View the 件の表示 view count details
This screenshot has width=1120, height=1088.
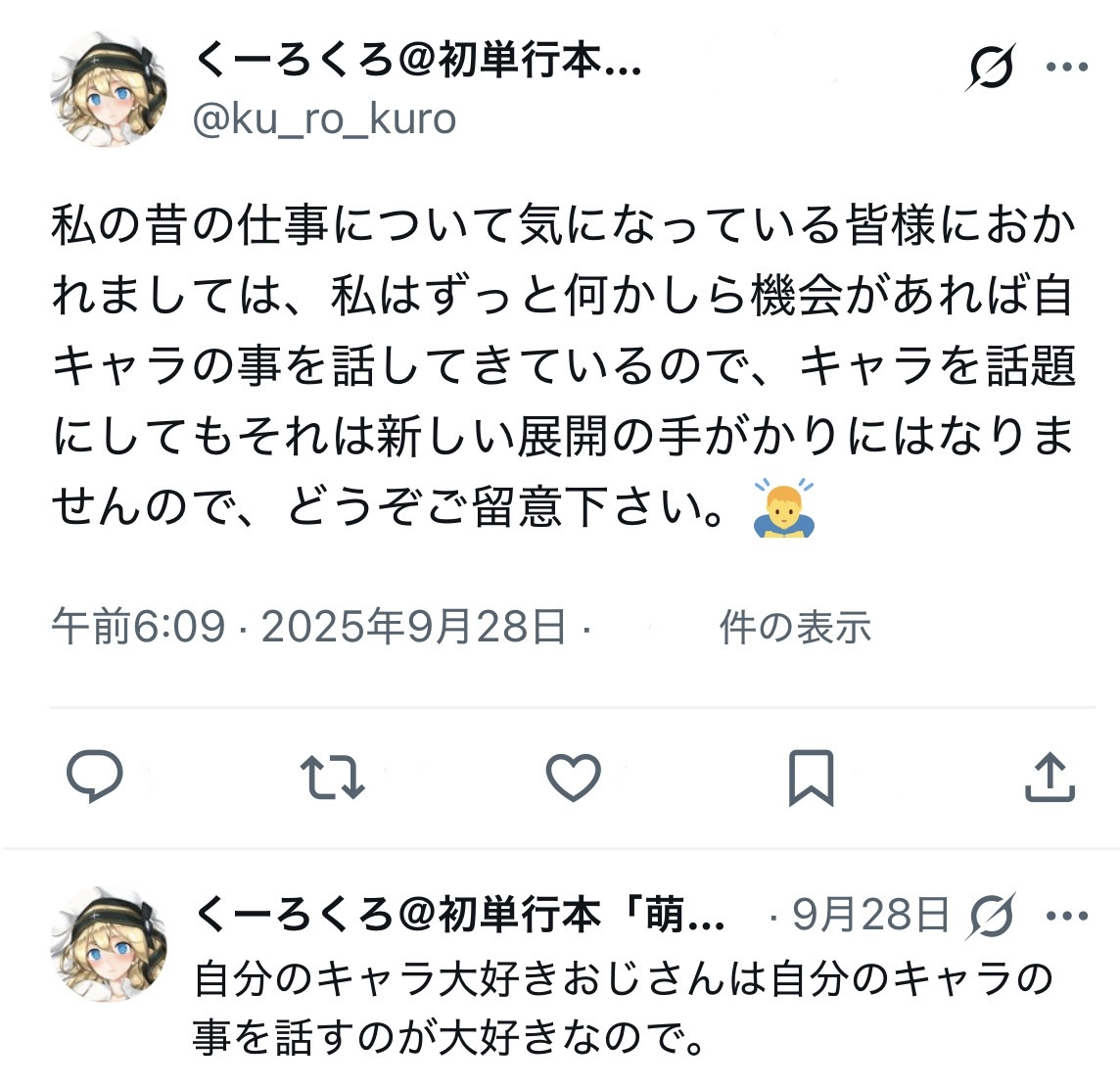pos(794,627)
